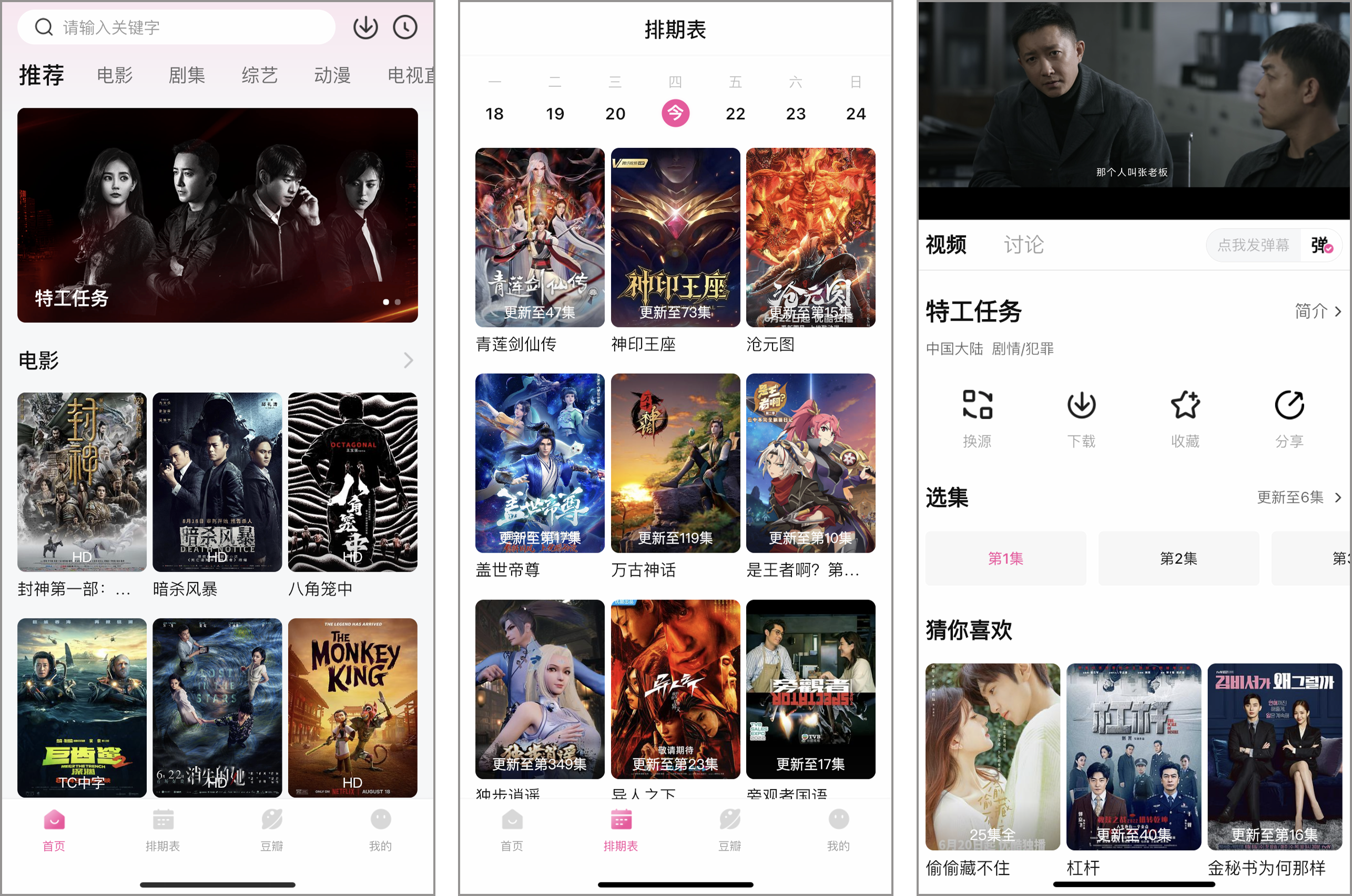Open the 特工任务 featured banner
This screenshot has width=1352, height=896.
217,215
